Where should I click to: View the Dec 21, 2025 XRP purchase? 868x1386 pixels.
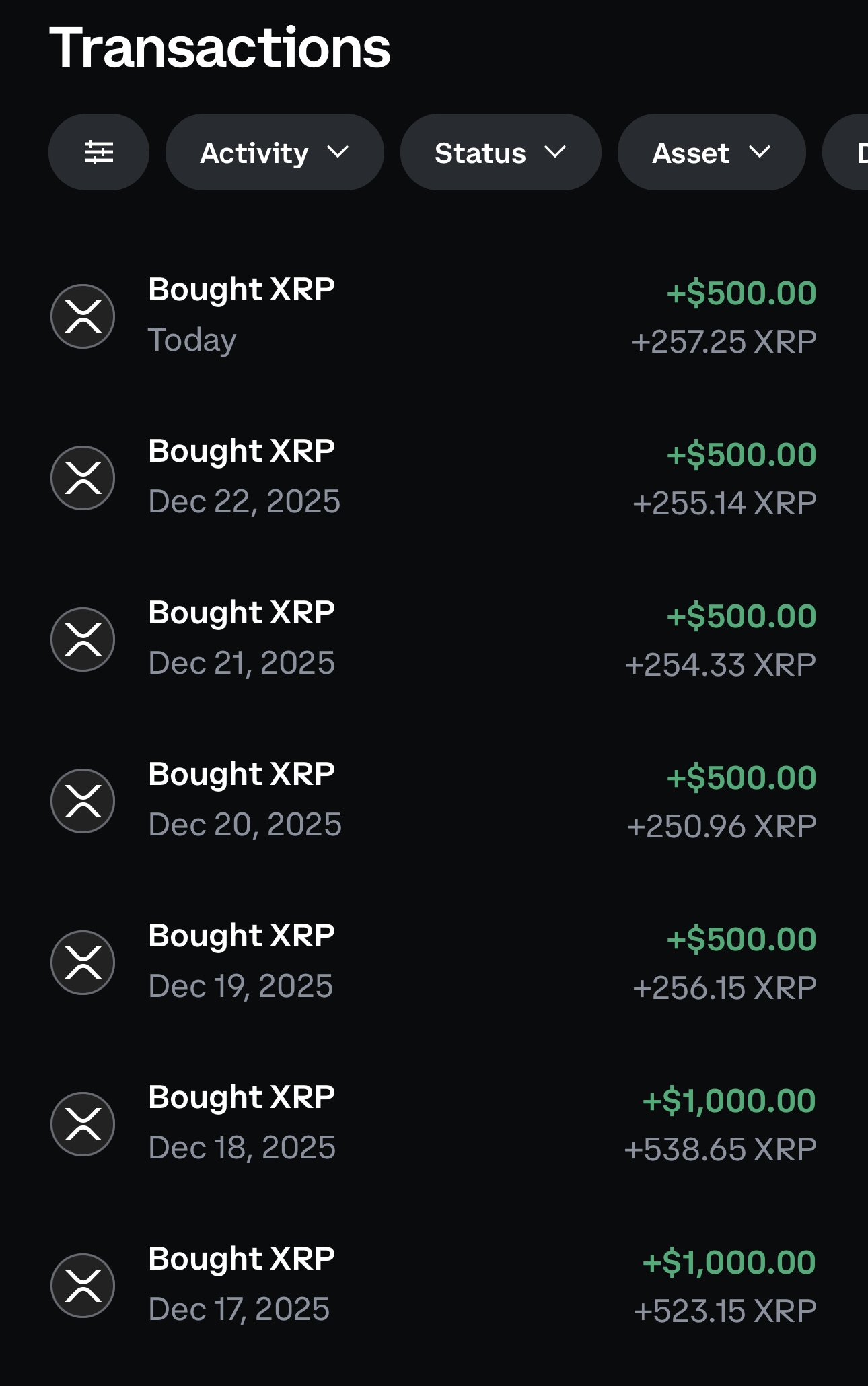tap(433, 639)
